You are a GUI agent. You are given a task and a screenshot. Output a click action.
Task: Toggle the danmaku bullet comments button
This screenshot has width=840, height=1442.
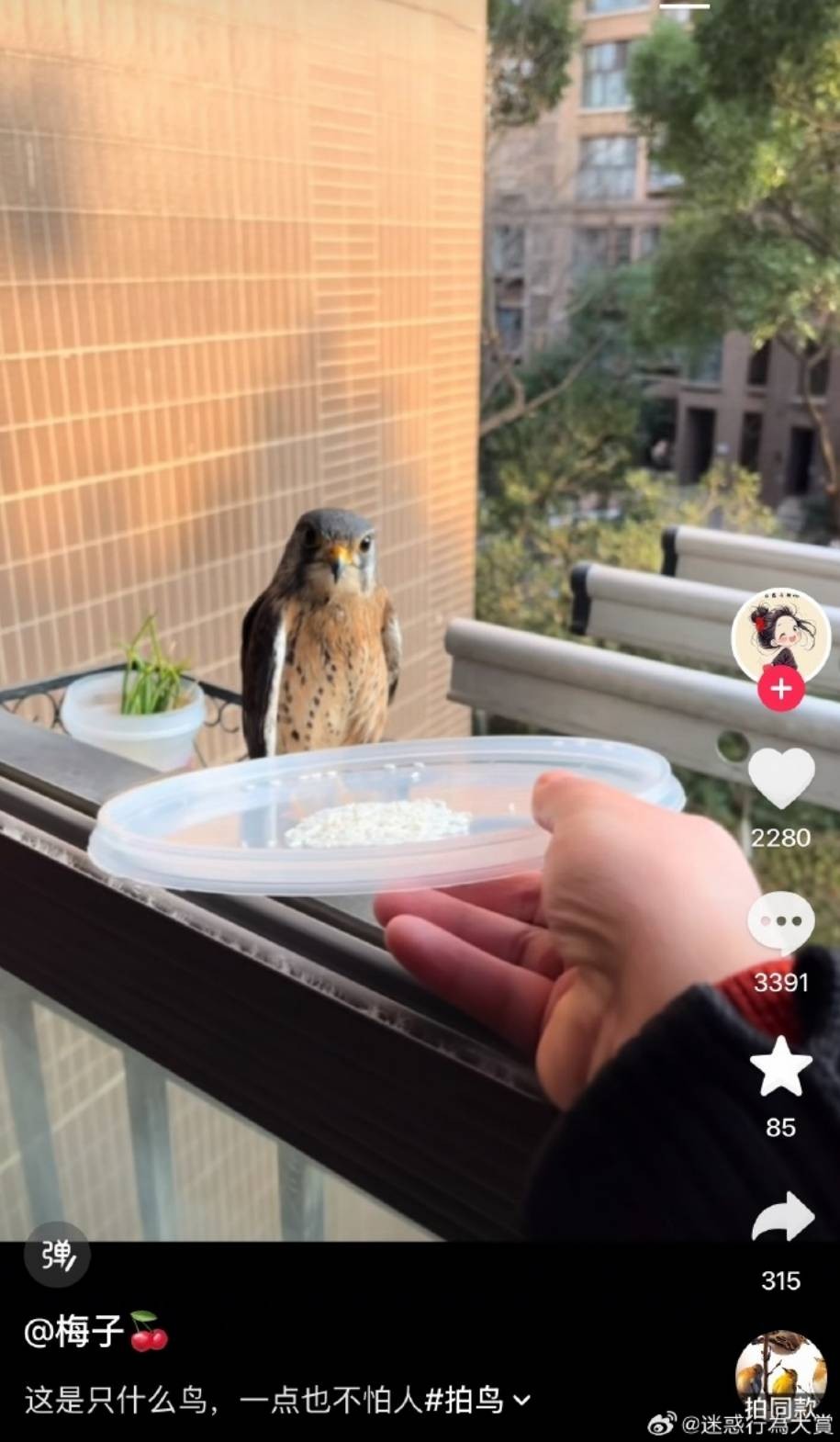(x=57, y=1255)
